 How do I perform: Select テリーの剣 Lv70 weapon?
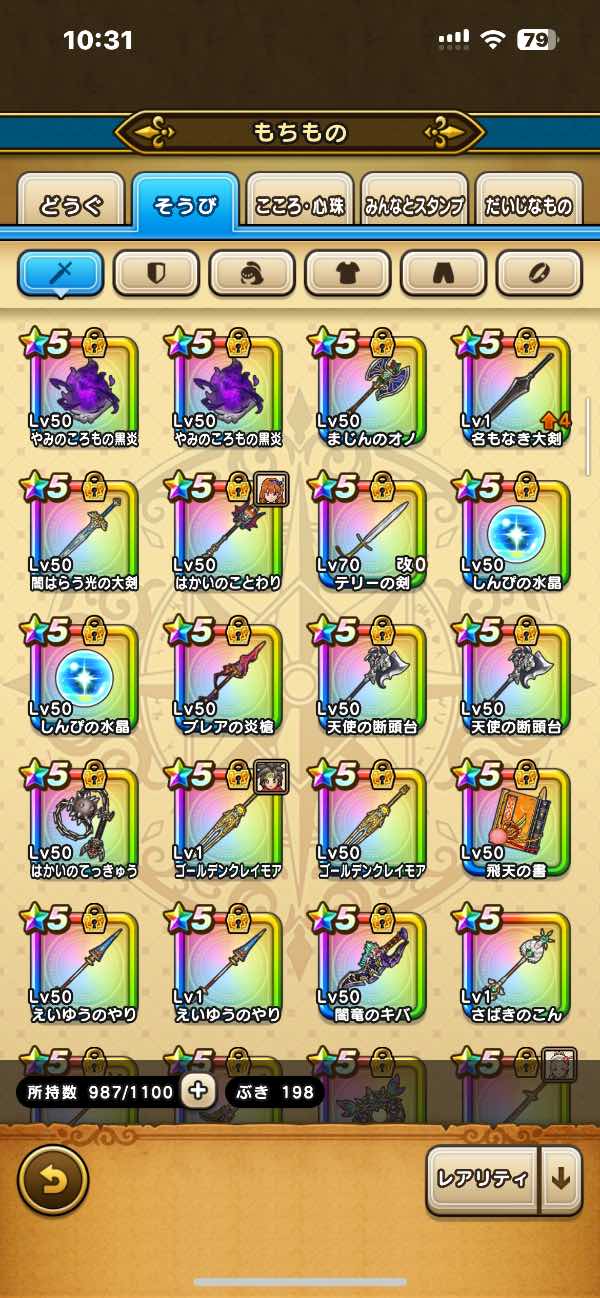pos(372,533)
